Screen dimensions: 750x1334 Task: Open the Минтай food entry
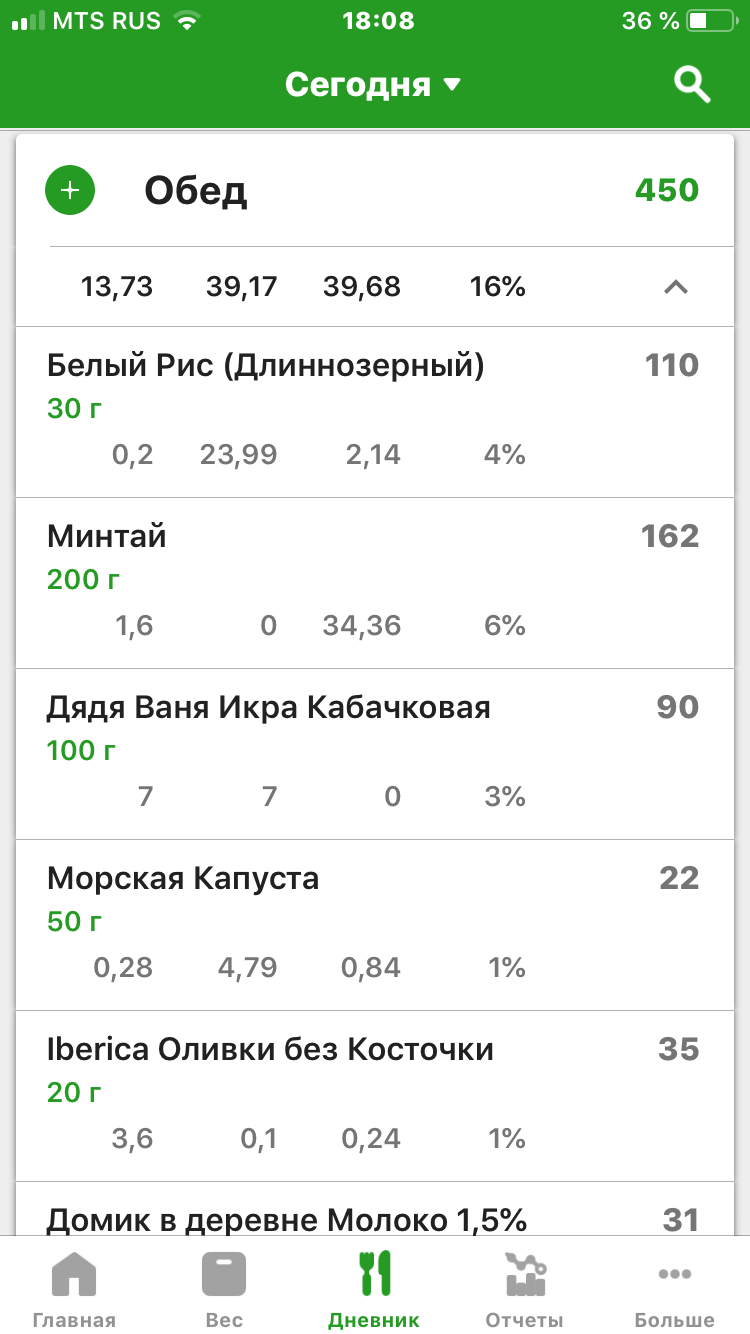[374, 582]
